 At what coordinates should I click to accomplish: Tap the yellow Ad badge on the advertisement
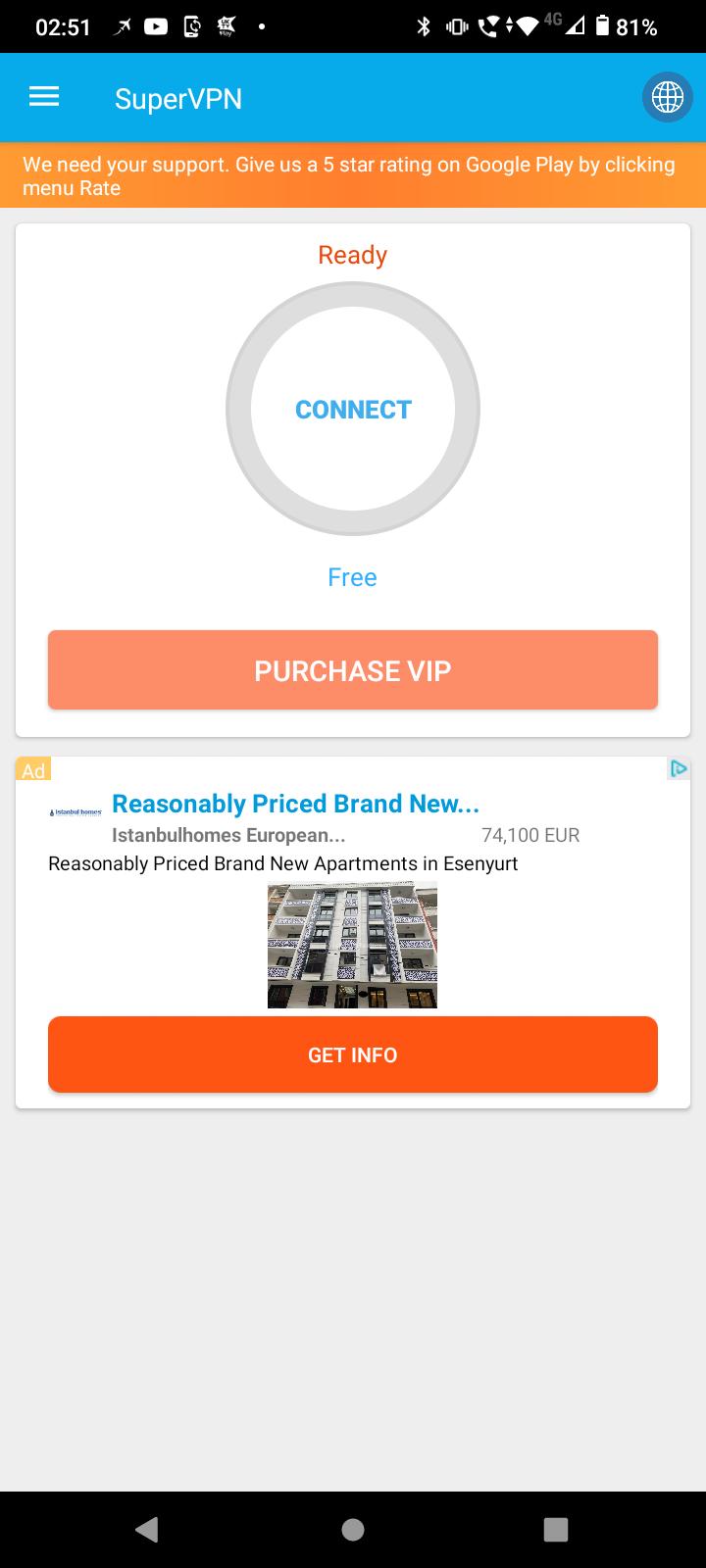(32, 770)
